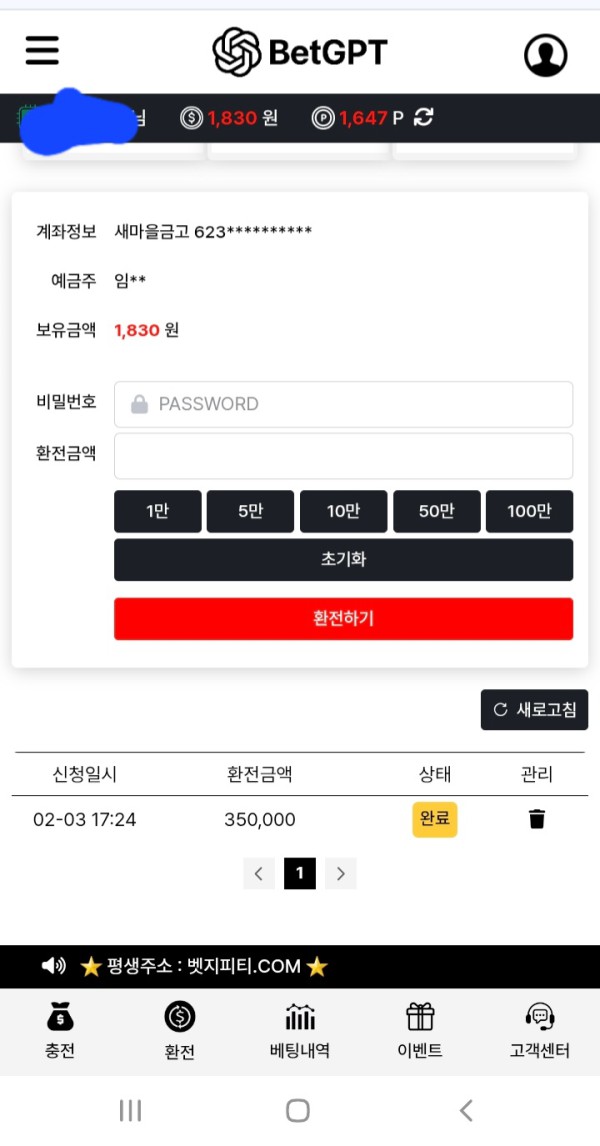Go to the previous page of records

[x=258, y=874]
